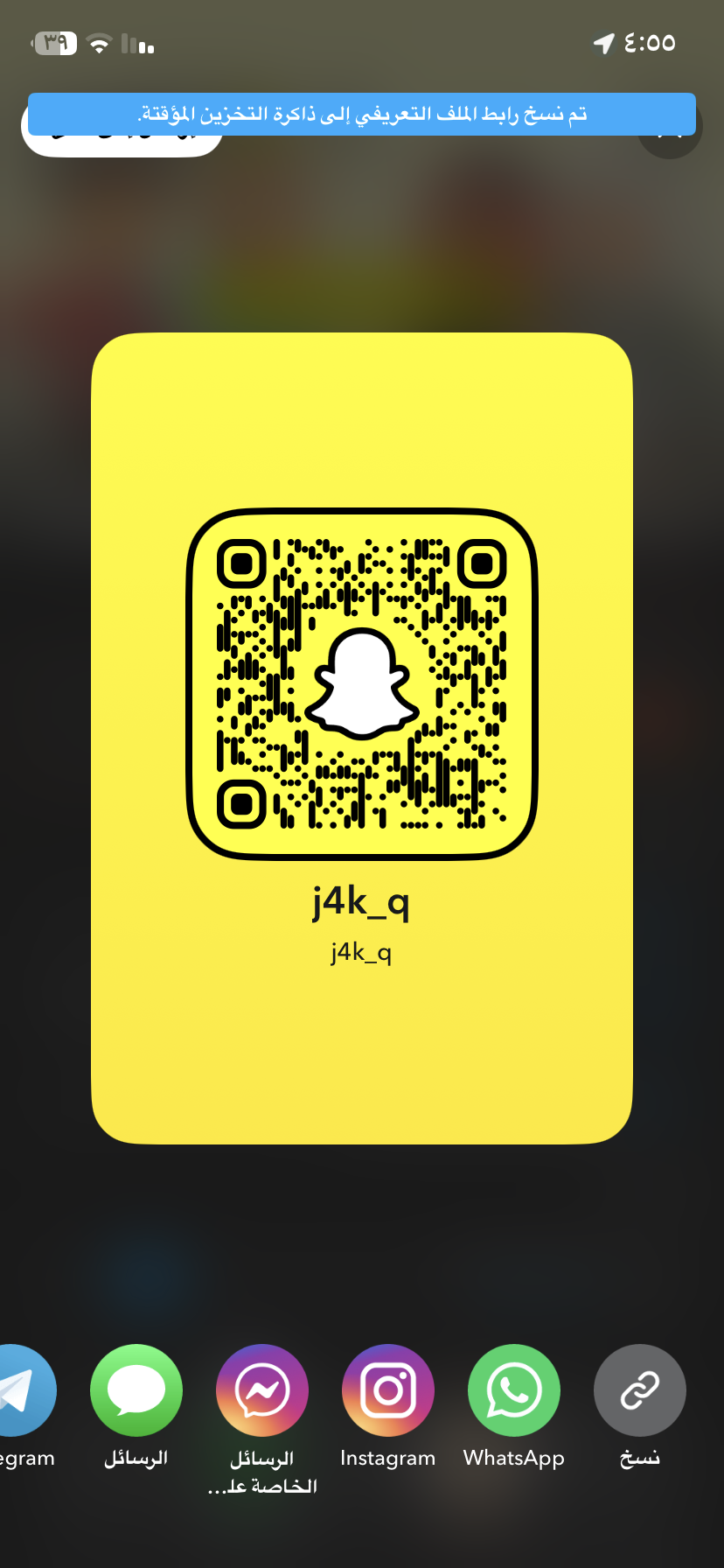Tap the smaller j4k_q subtitle text
The width and height of the screenshot is (724, 1568).
pos(360,952)
